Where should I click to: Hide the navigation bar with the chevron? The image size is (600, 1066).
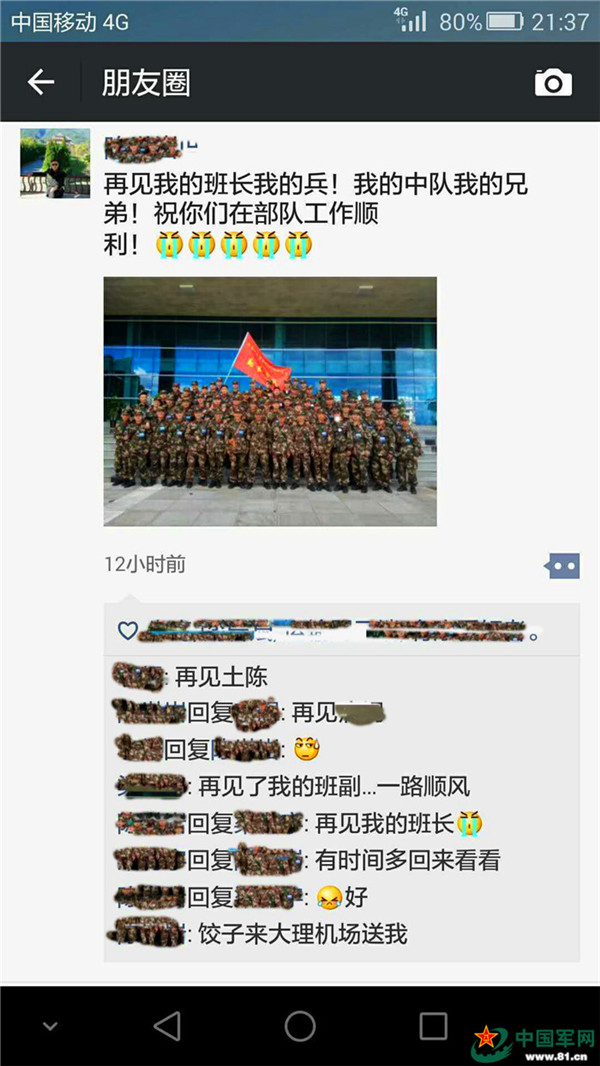[x=50, y=1027]
